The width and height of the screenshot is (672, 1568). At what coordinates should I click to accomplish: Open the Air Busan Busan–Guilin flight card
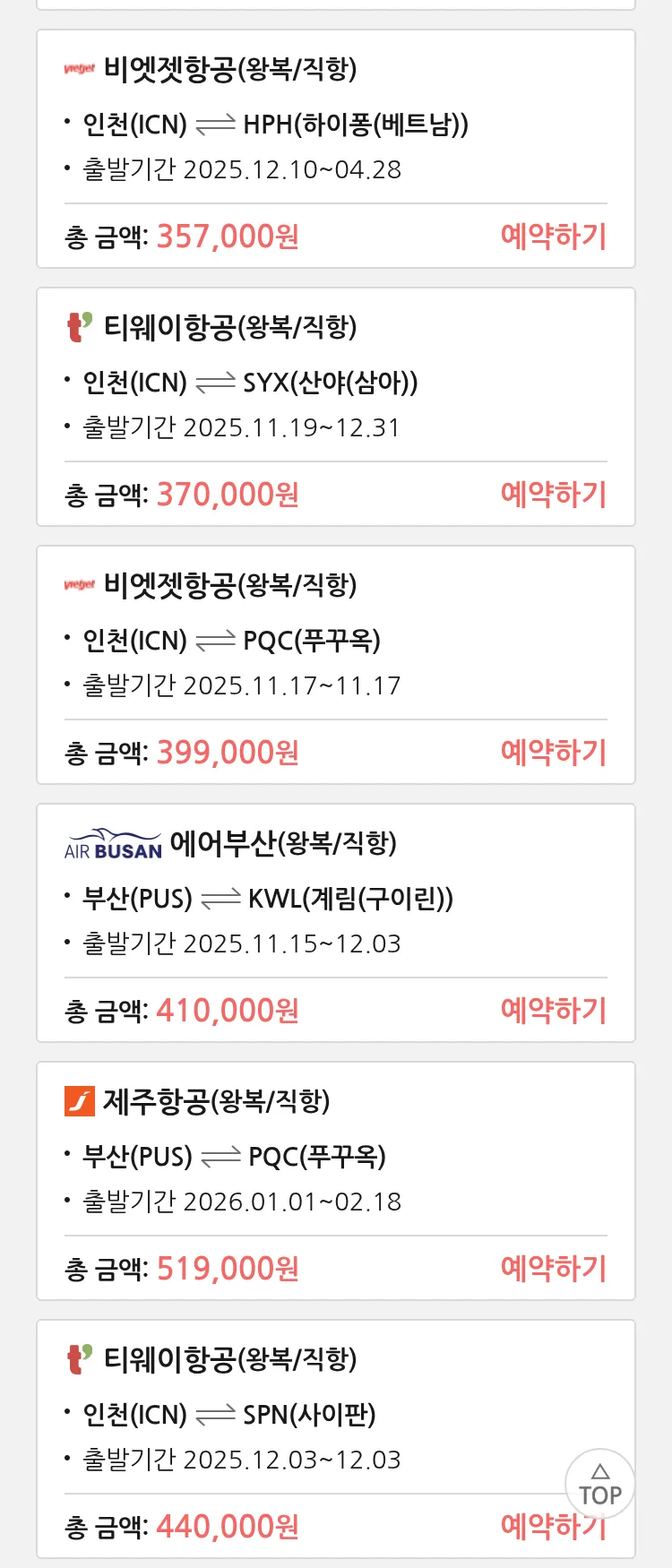[335, 898]
